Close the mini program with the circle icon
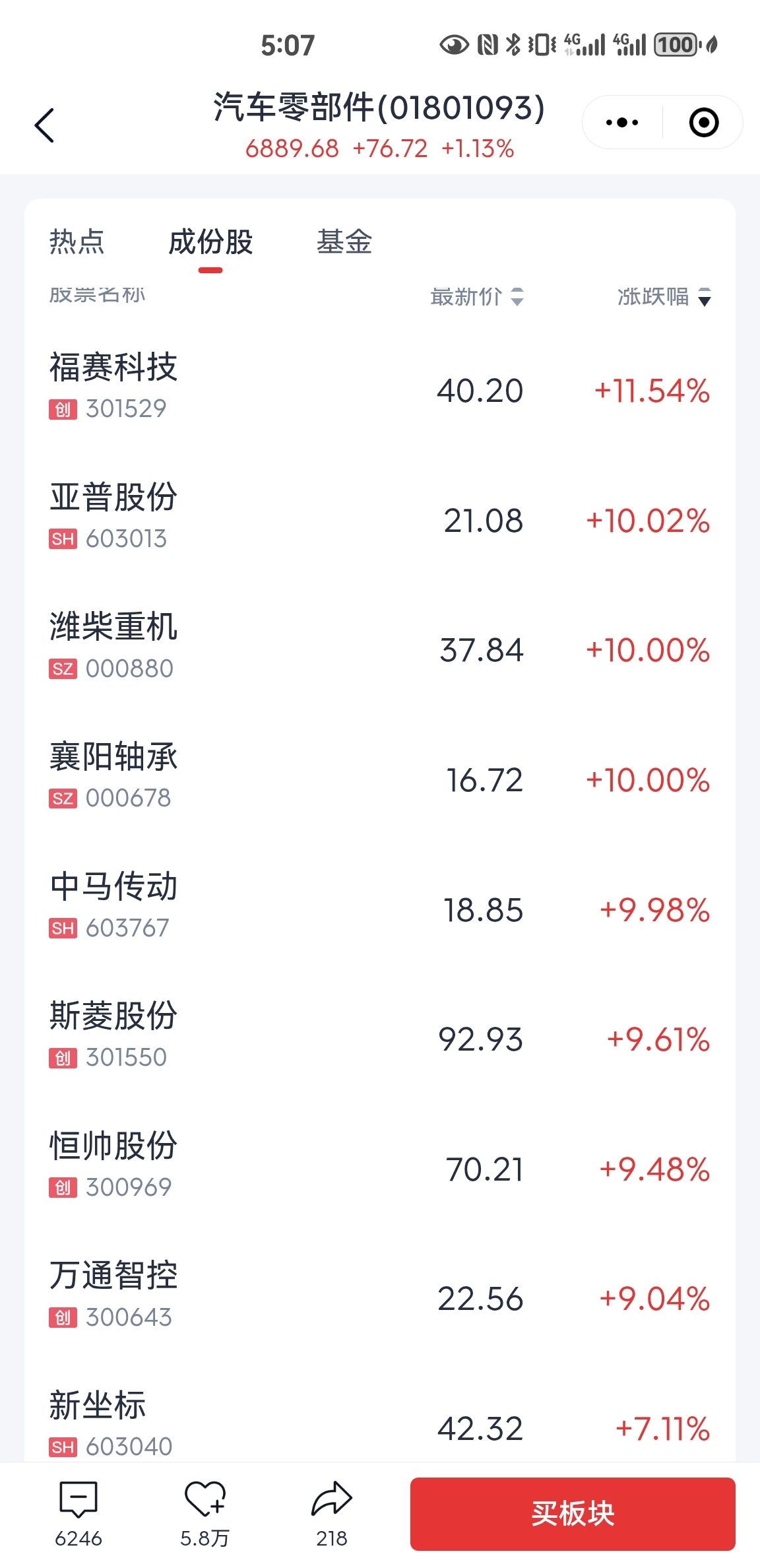The image size is (760, 1568). pos(703,123)
